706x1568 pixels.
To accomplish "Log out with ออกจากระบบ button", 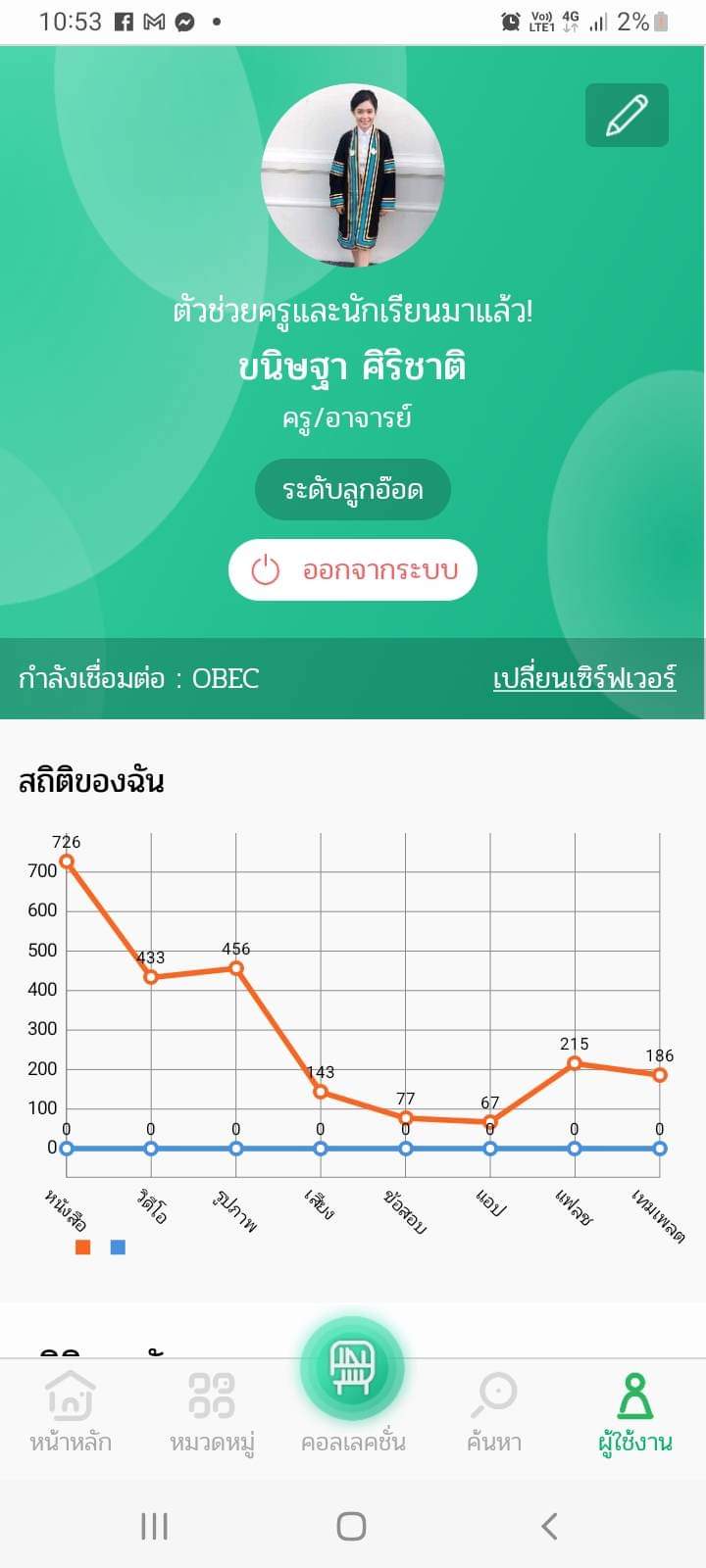I will pyautogui.click(x=353, y=569).
